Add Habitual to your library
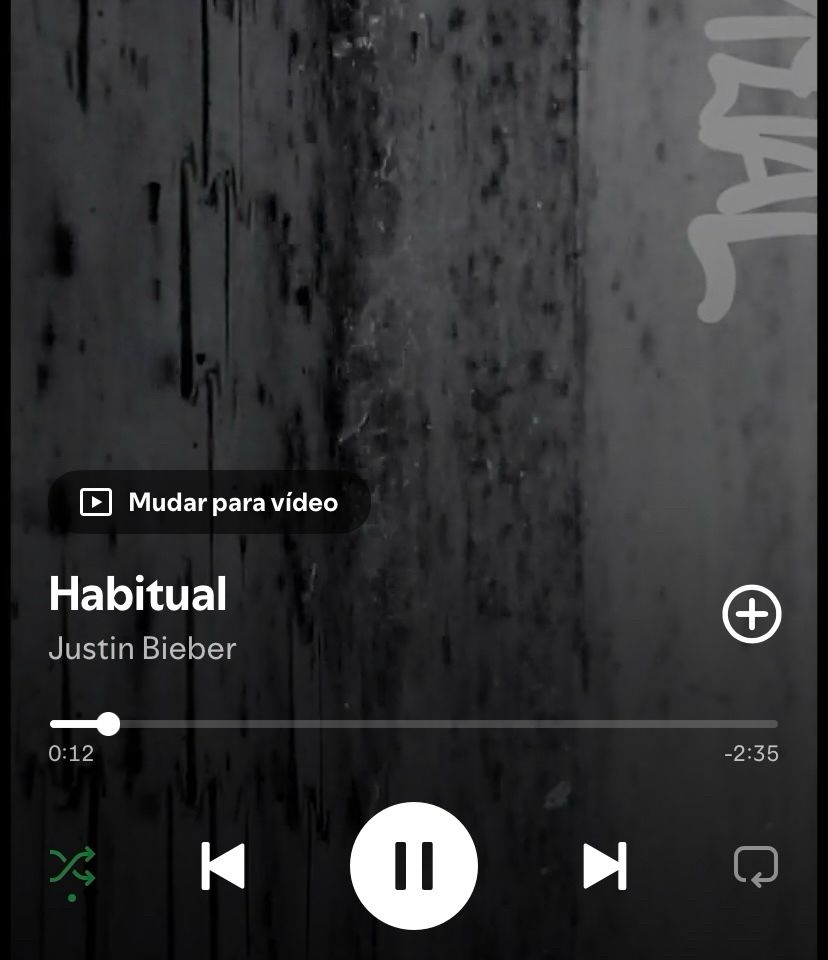The image size is (828, 960). point(751,613)
